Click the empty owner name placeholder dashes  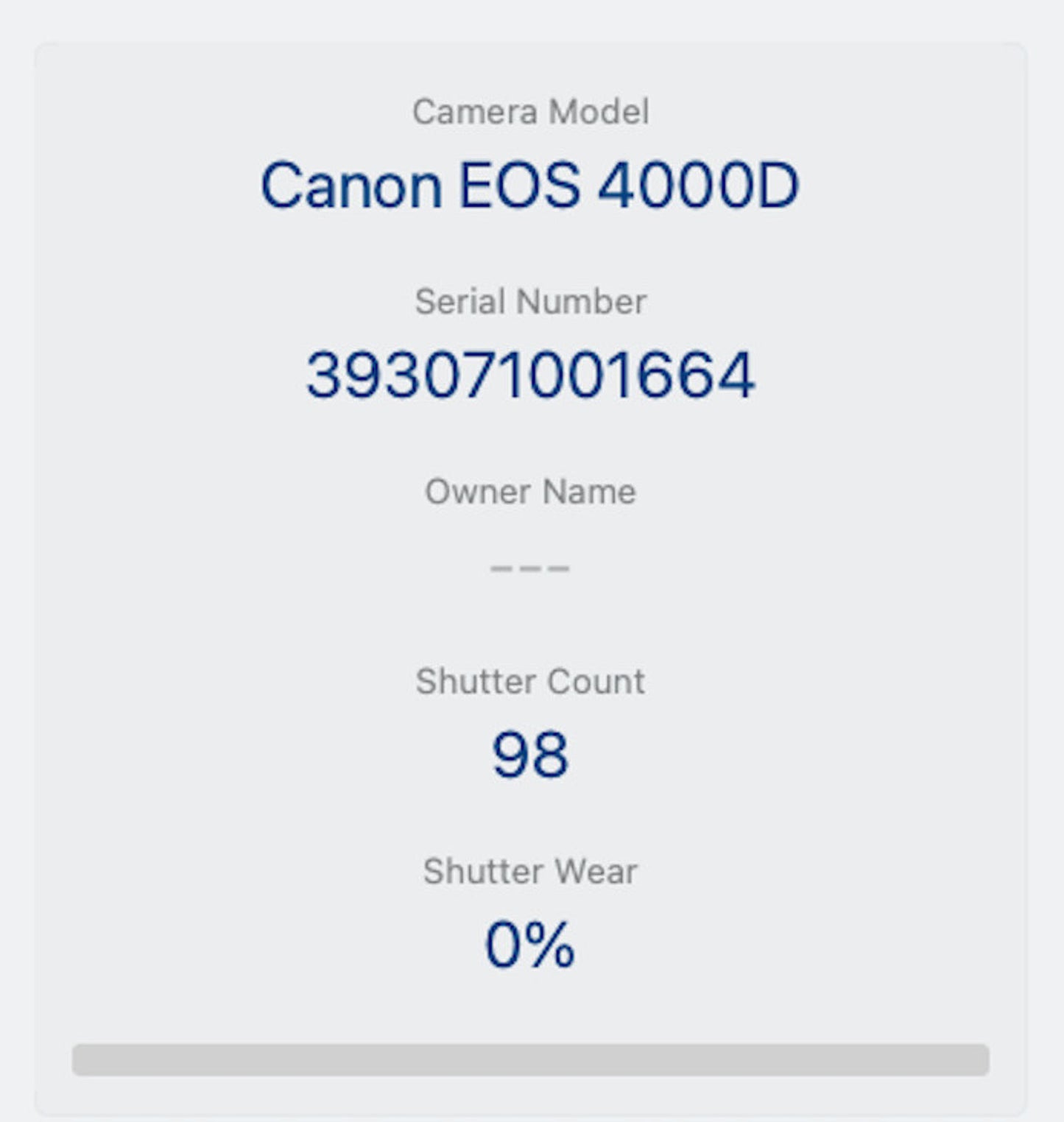[532, 567]
